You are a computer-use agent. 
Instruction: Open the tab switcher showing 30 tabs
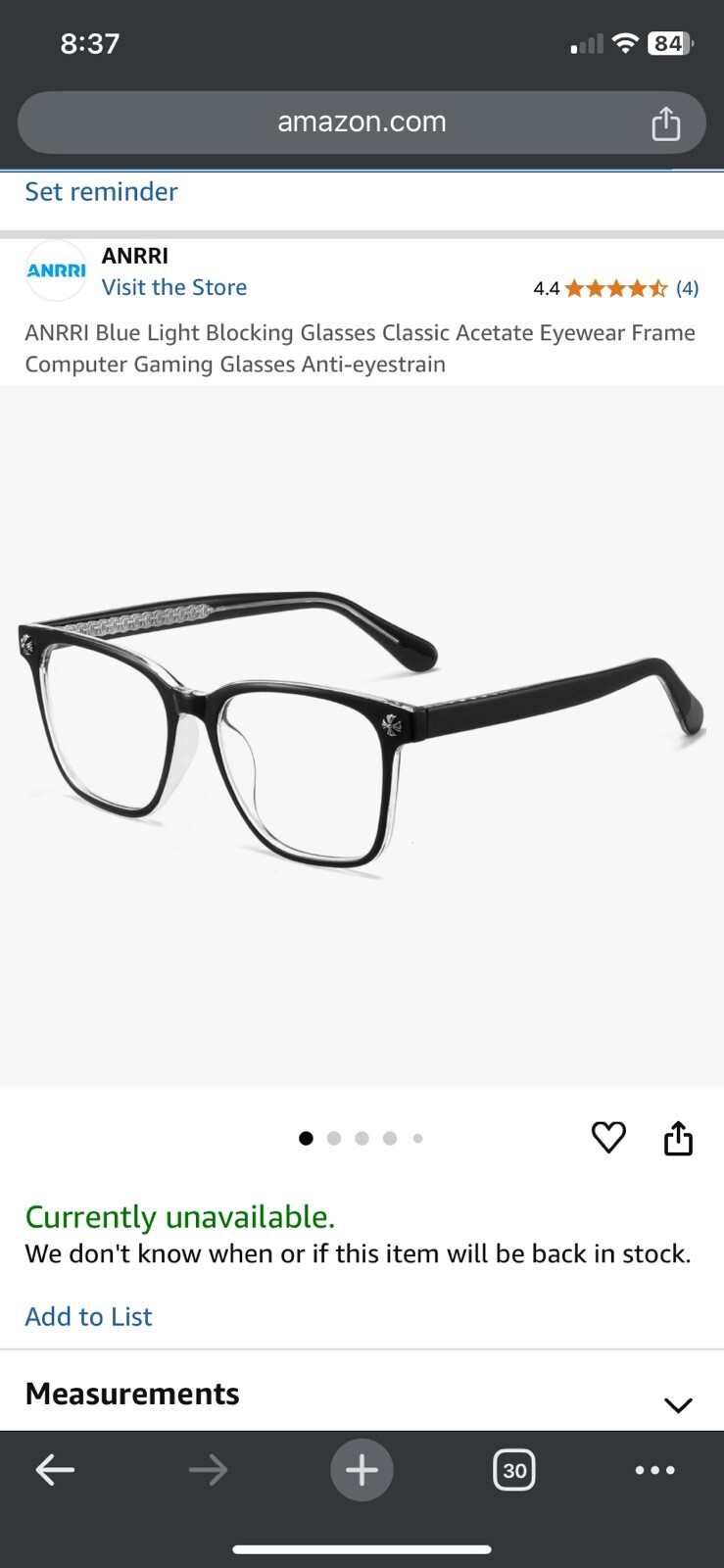click(x=514, y=1470)
